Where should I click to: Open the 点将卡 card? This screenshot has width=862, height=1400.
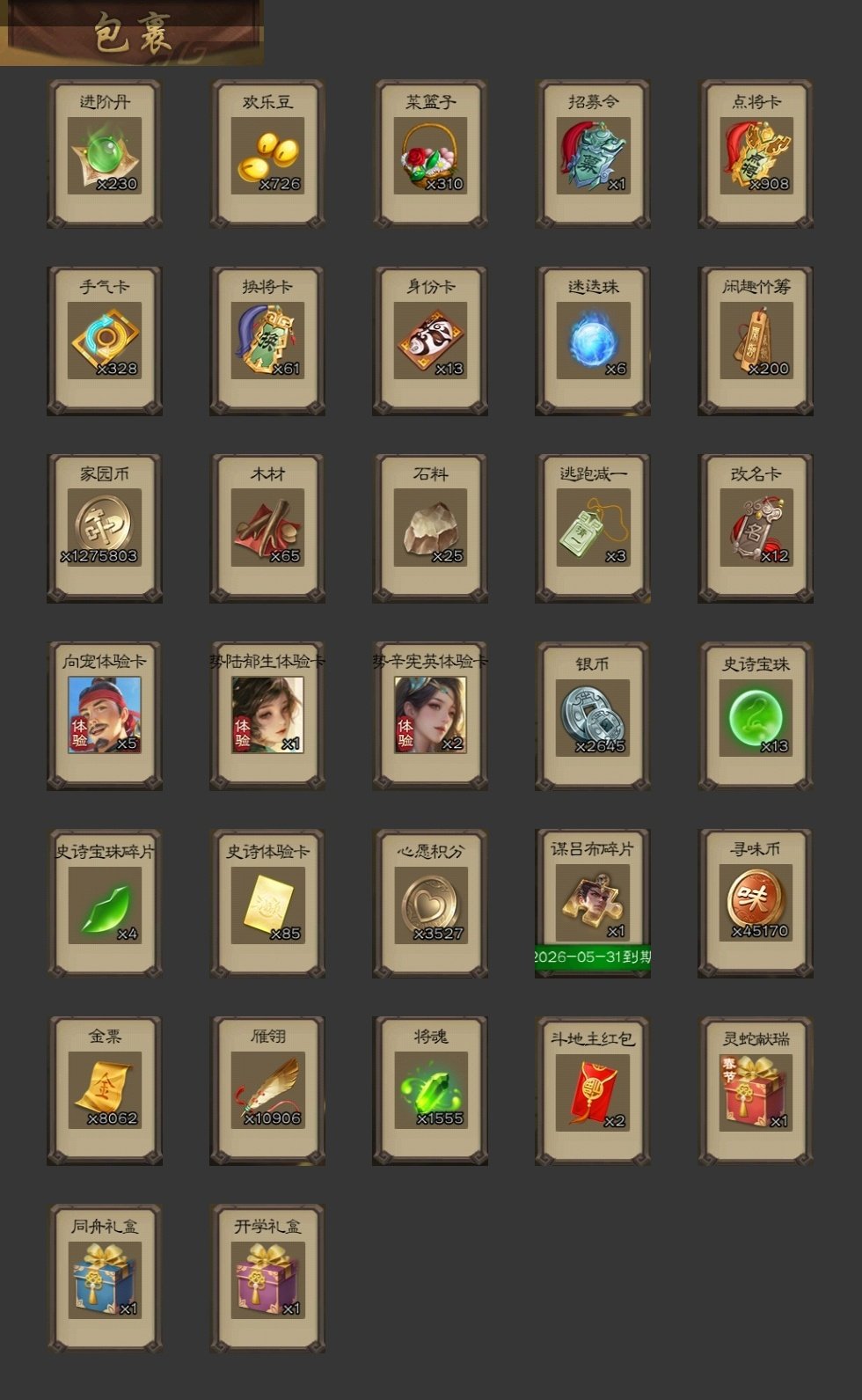[x=756, y=154]
